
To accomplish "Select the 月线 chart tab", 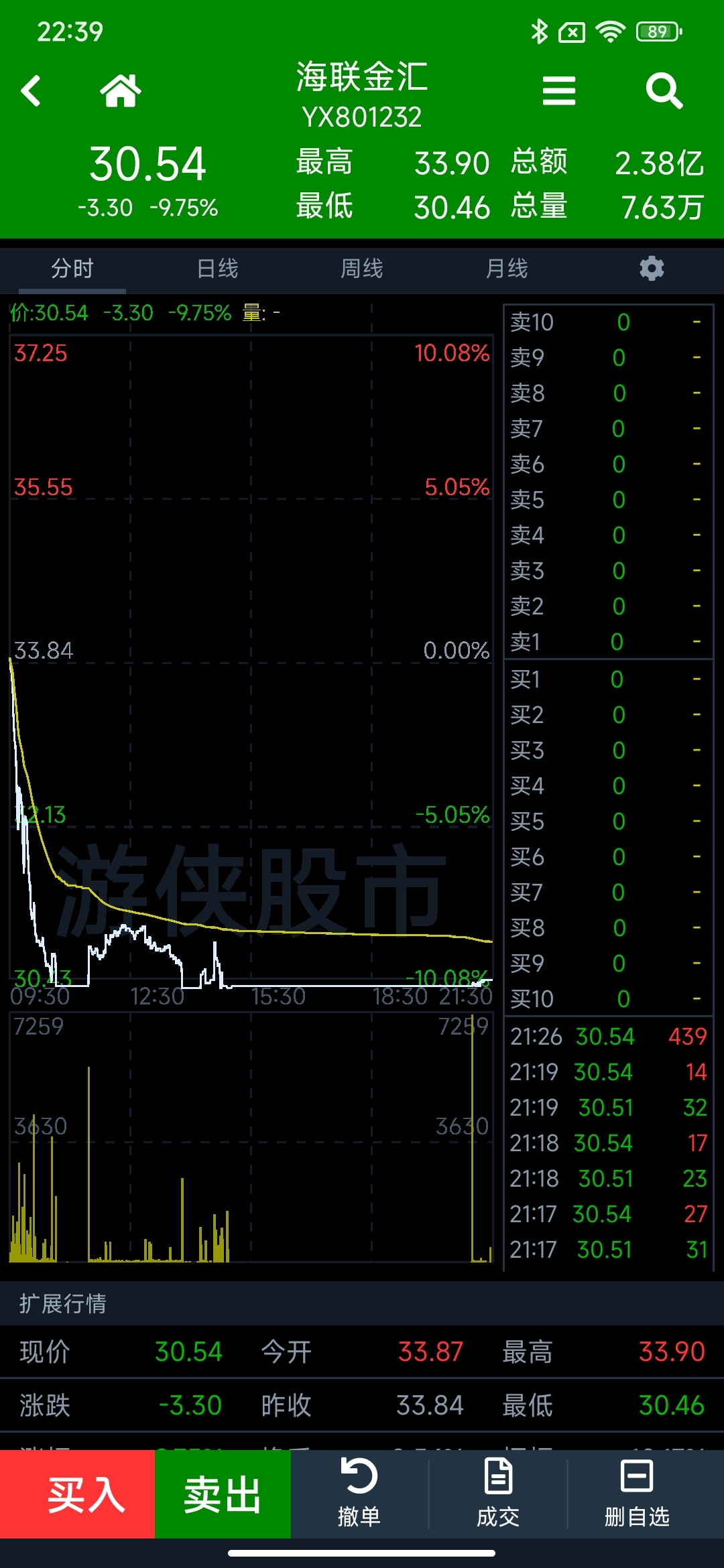I will 507,269.
